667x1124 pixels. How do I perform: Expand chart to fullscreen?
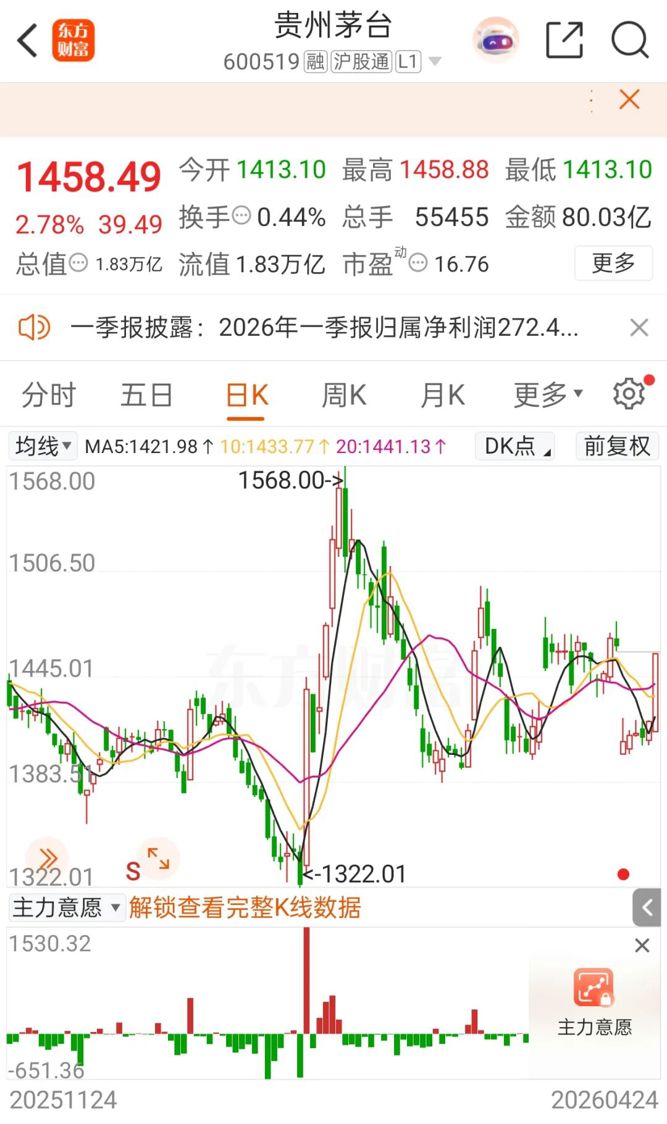158,856
